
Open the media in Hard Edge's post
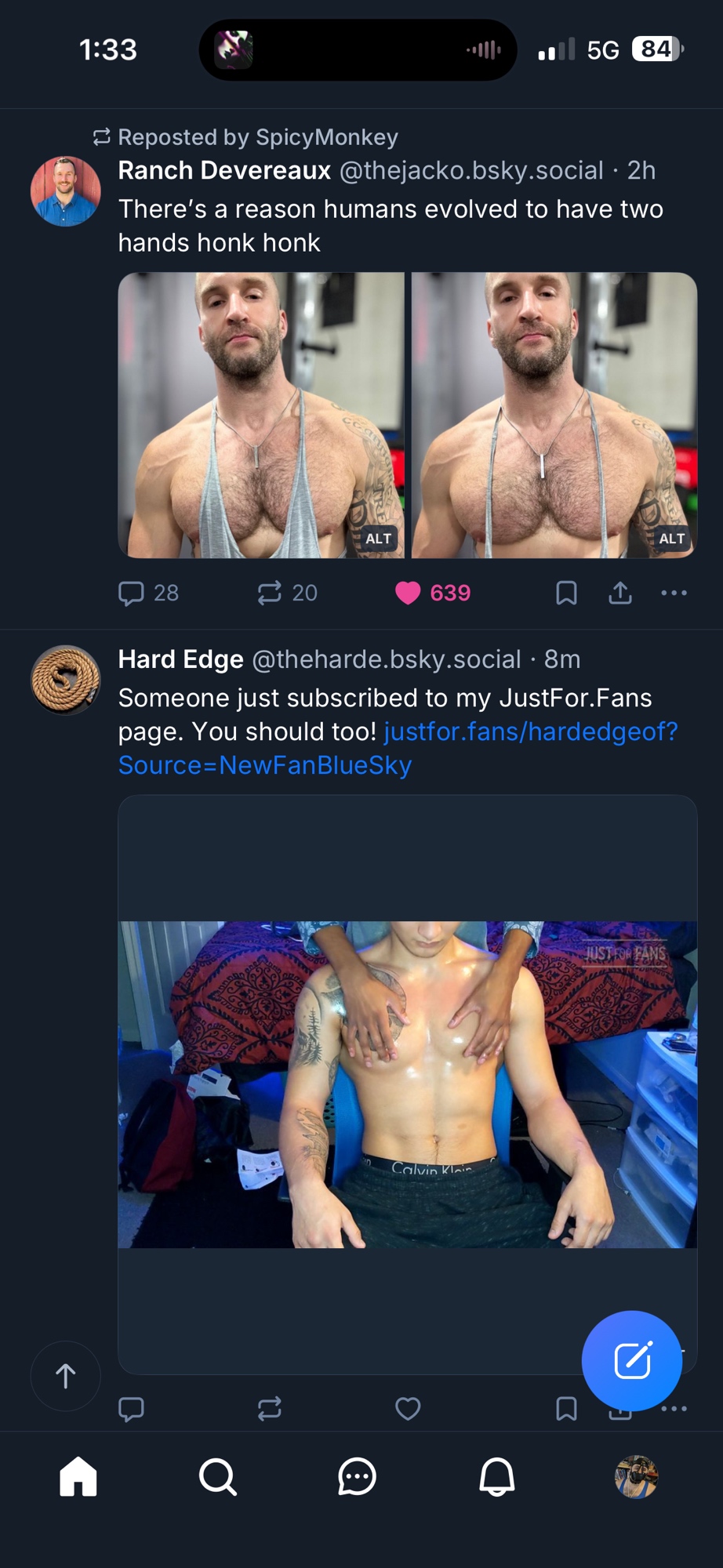(407, 1083)
